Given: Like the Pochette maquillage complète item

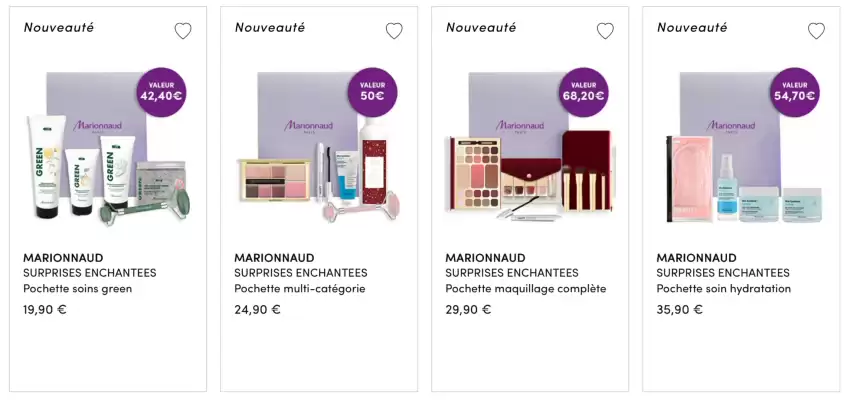Looking at the screenshot, I should (x=605, y=31).
